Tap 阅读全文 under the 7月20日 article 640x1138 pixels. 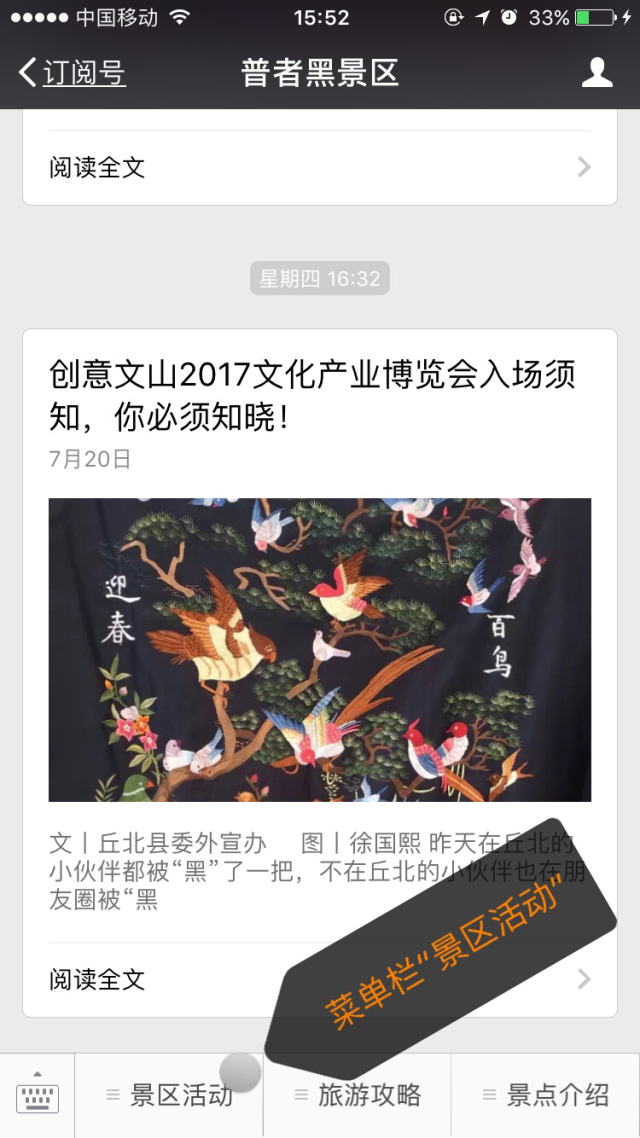(x=320, y=980)
